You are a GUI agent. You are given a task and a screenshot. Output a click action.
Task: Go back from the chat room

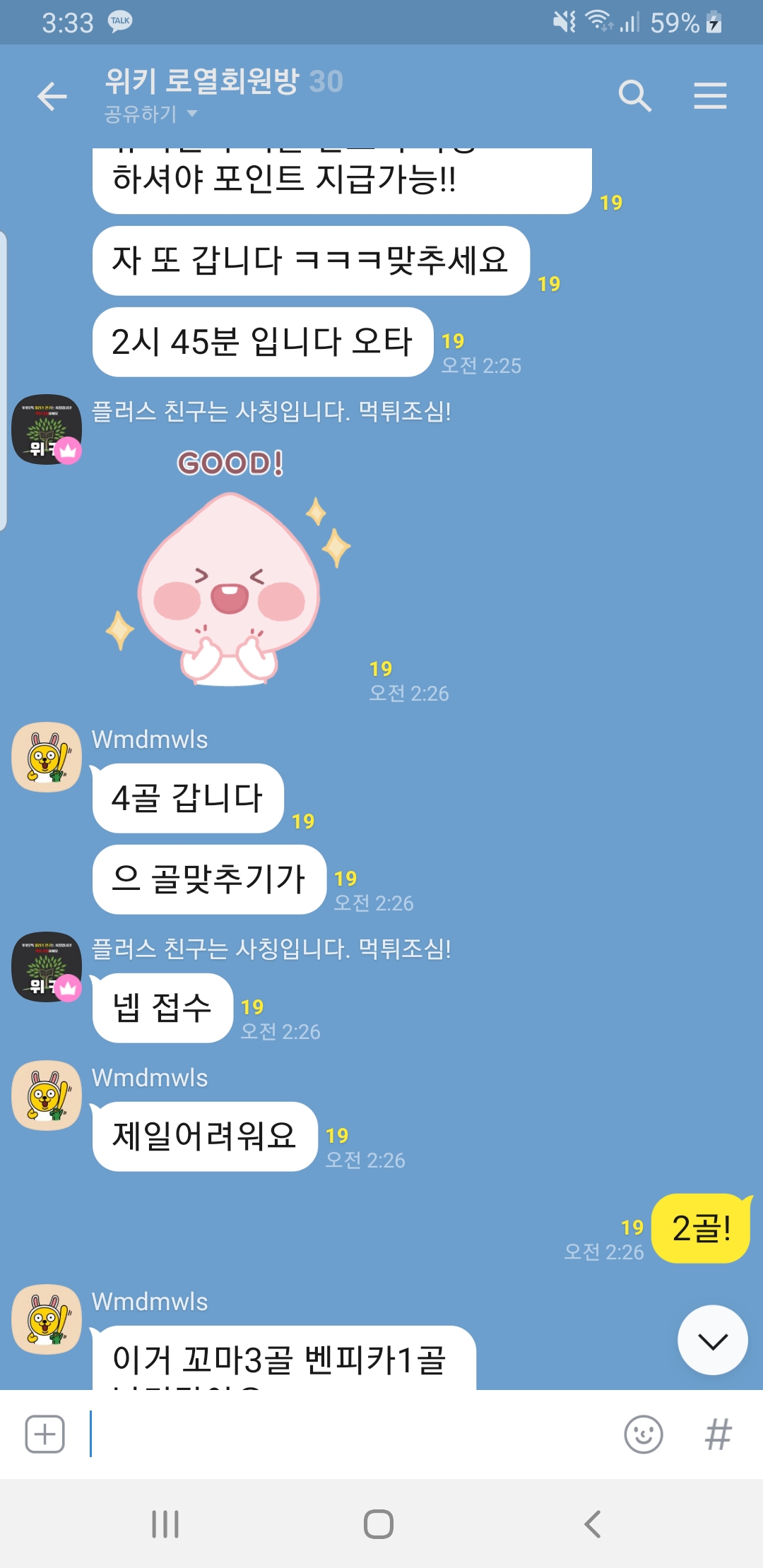coord(52,97)
